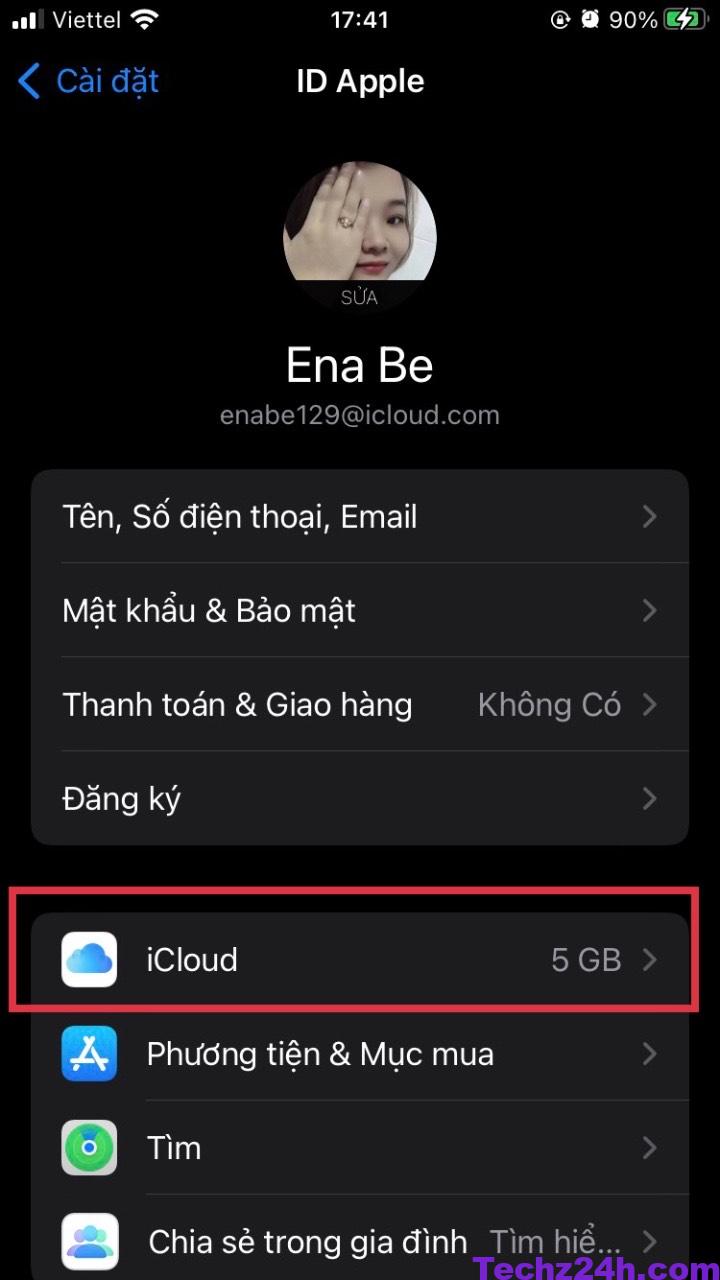Open Phương tiện & Mục mua

[360, 1054]
